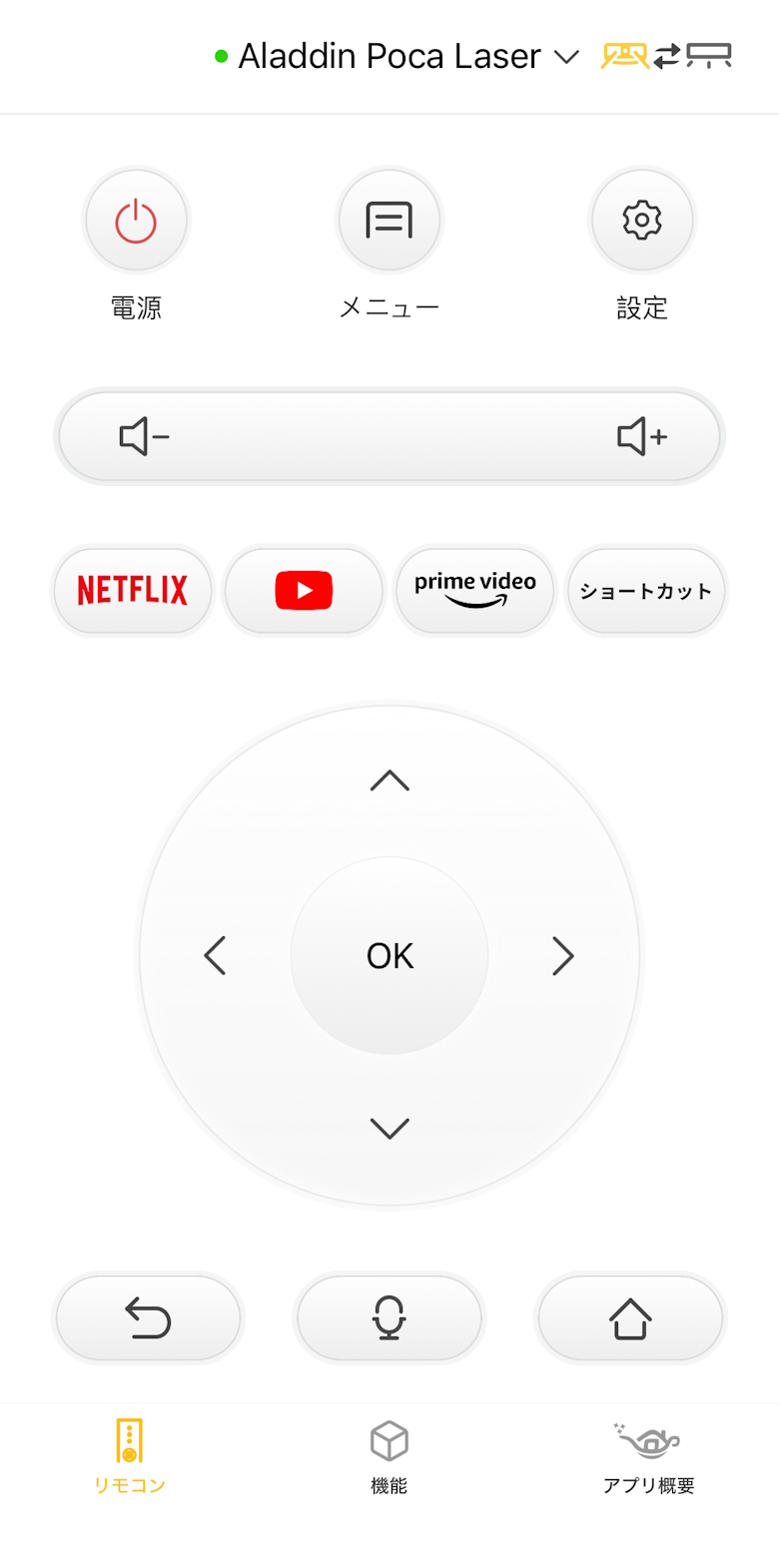This screenshot has height=1568, width=779.
Task: Tap the down arrow on the d-pad
Action: [389, 1129]
